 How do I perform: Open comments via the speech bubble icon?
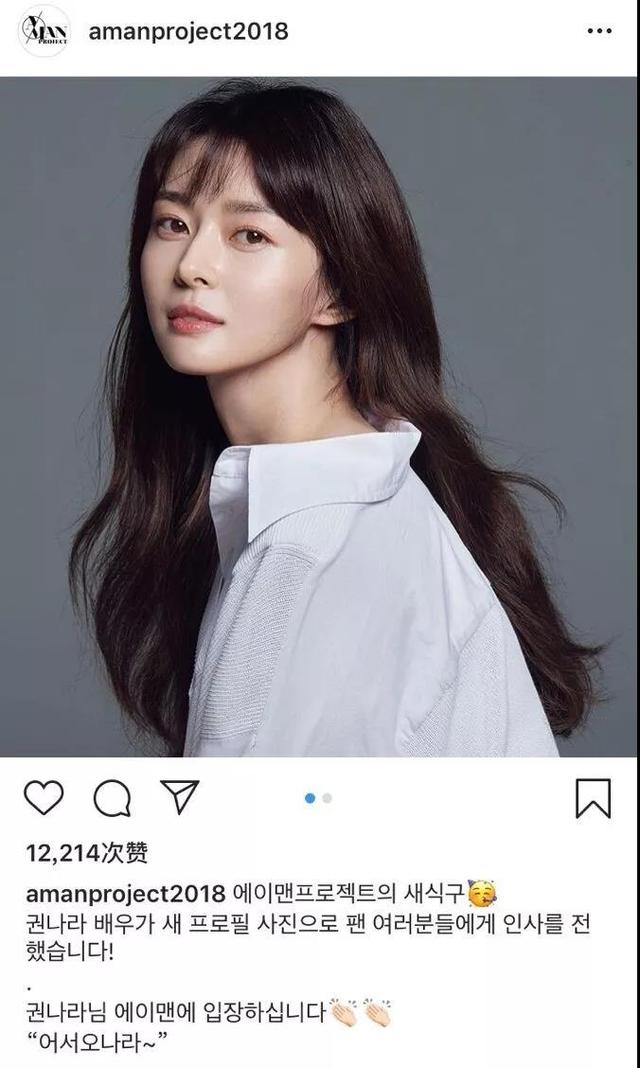tap(112, 798)
